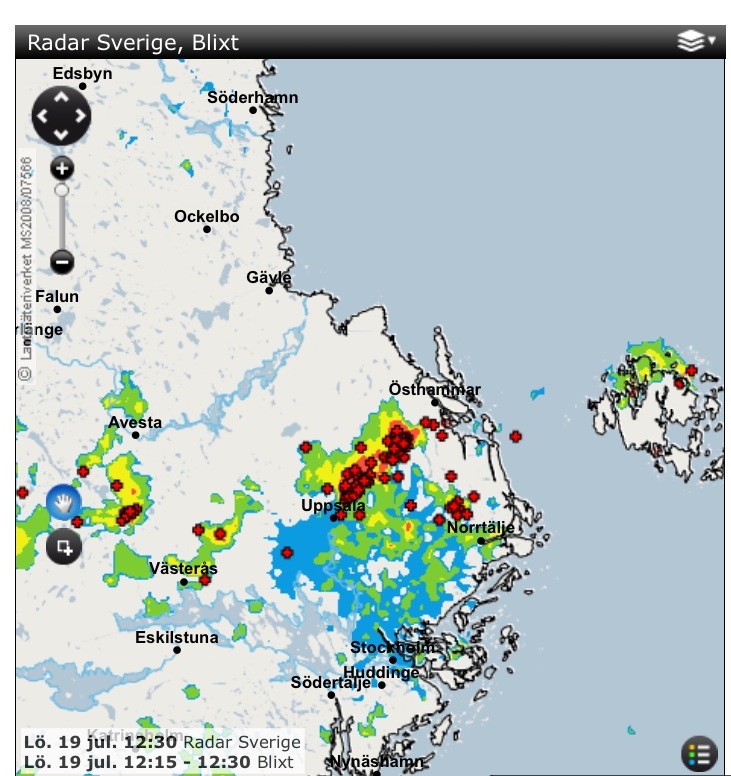The width and height of the screenshot is (731, 776).
Task: Zoom out with the minus button
Action: pos(62,262)
